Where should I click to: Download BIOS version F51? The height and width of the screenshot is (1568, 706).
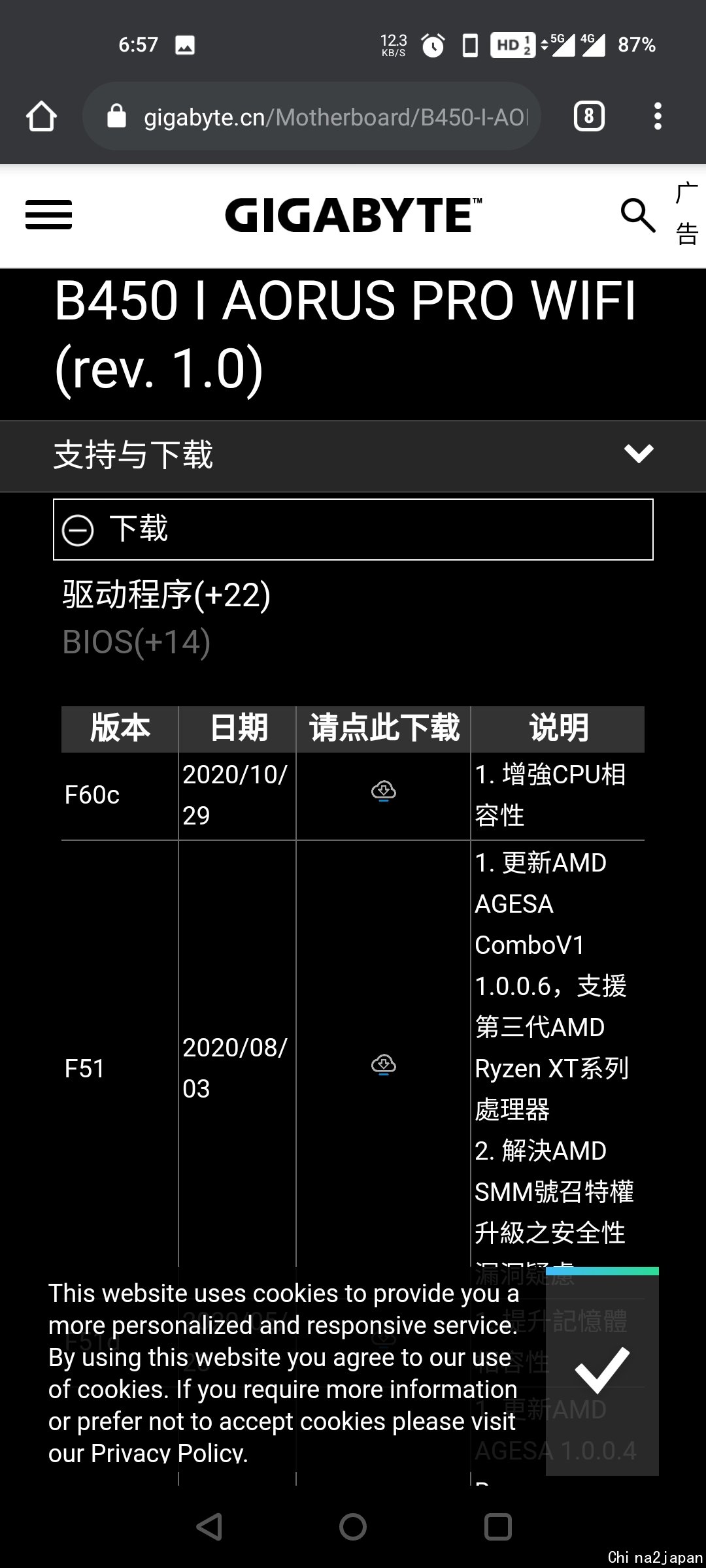point(384,1064)
